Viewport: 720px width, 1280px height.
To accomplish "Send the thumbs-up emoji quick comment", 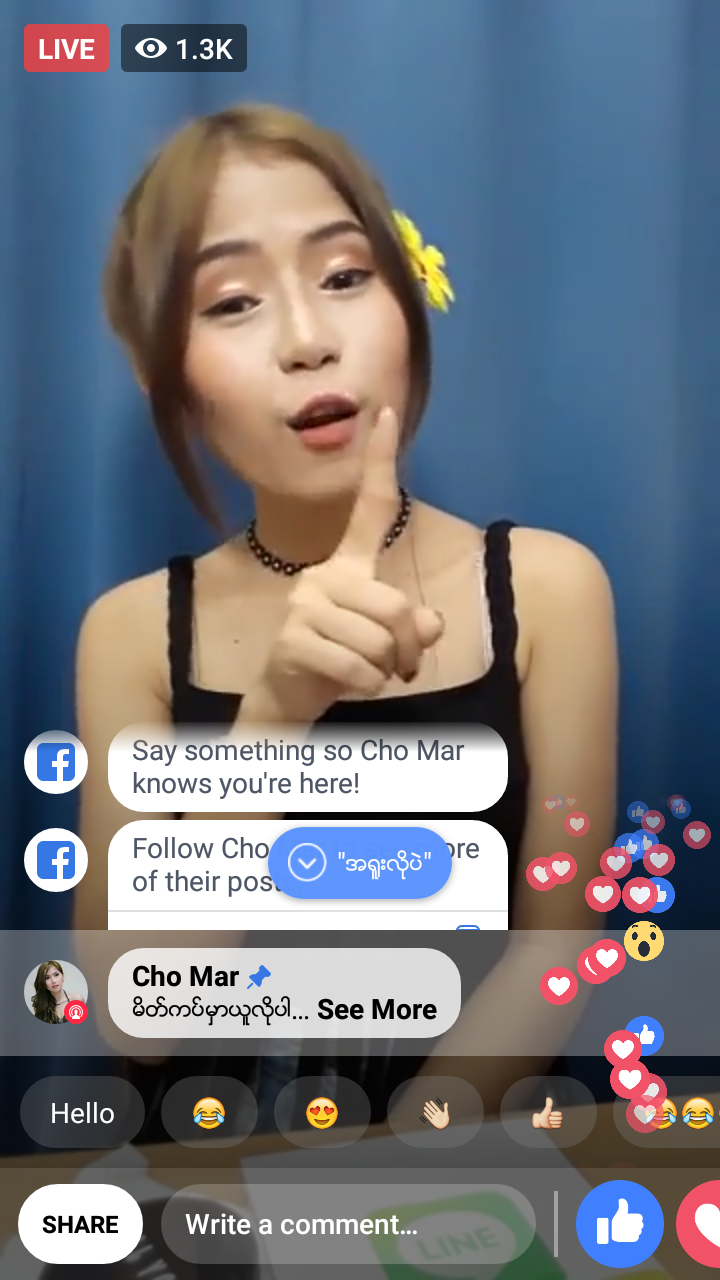I will 547,1113.
